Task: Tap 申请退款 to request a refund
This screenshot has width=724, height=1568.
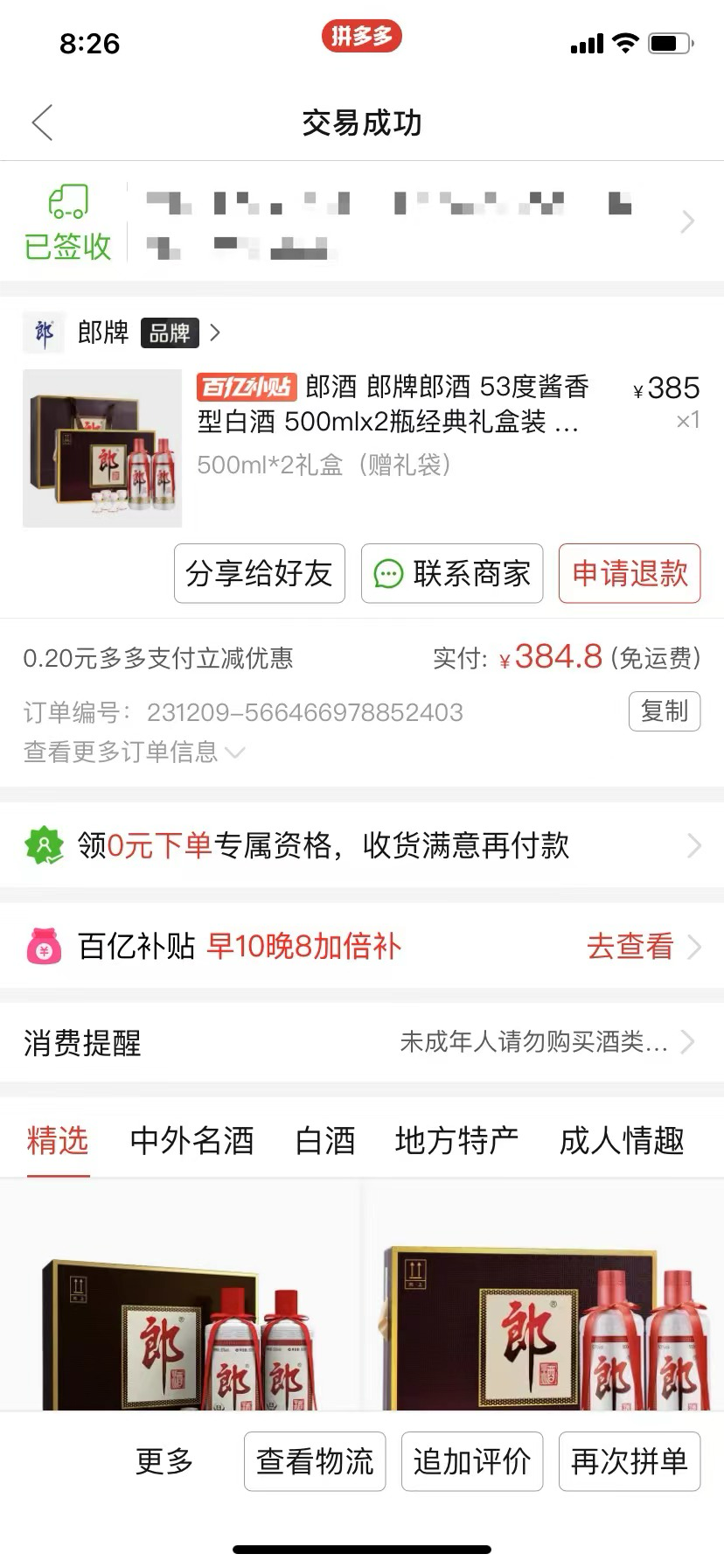Action: (630, 574)
